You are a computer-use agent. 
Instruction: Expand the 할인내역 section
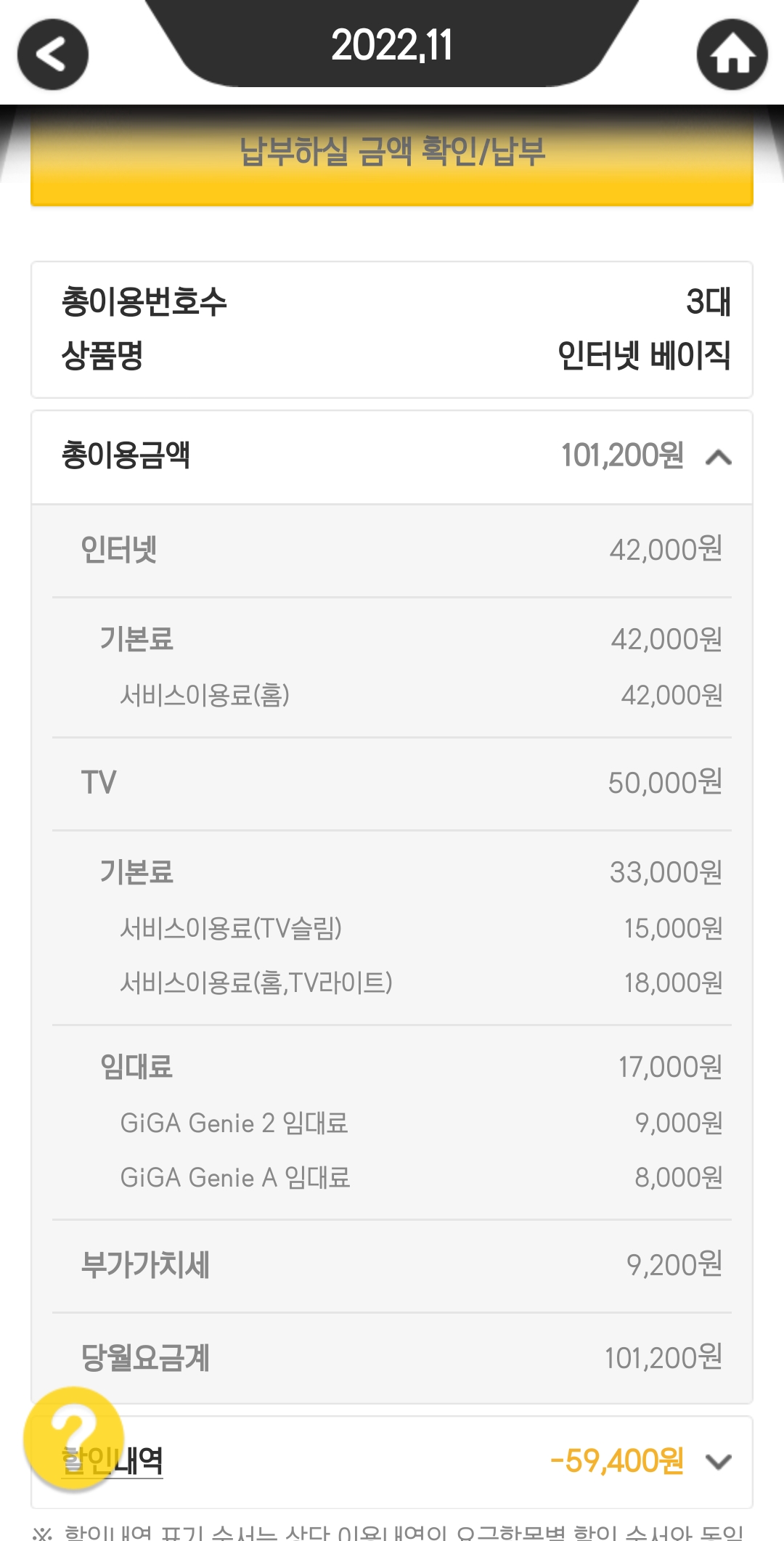point(718,1461)
